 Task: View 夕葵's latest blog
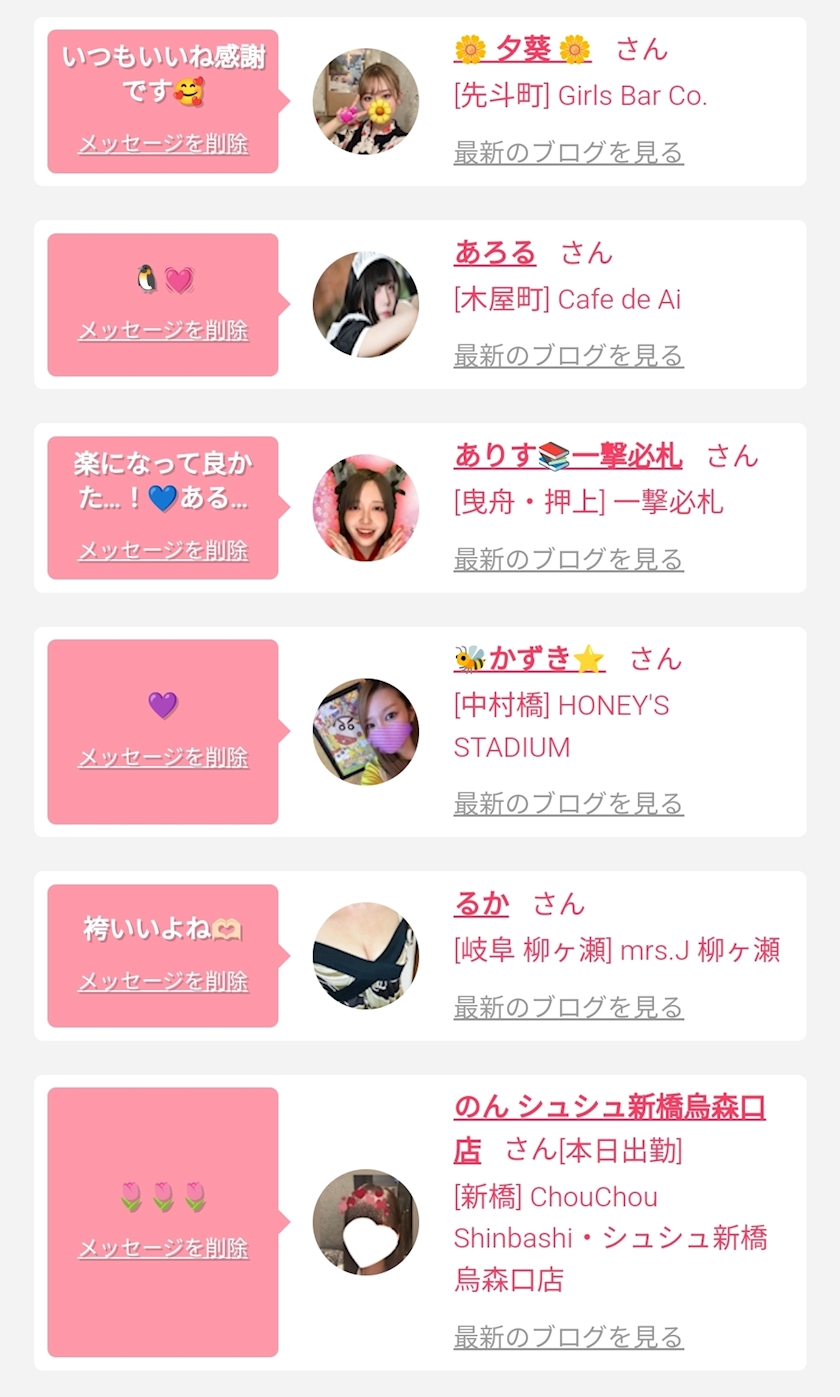(x=569, y=152)
